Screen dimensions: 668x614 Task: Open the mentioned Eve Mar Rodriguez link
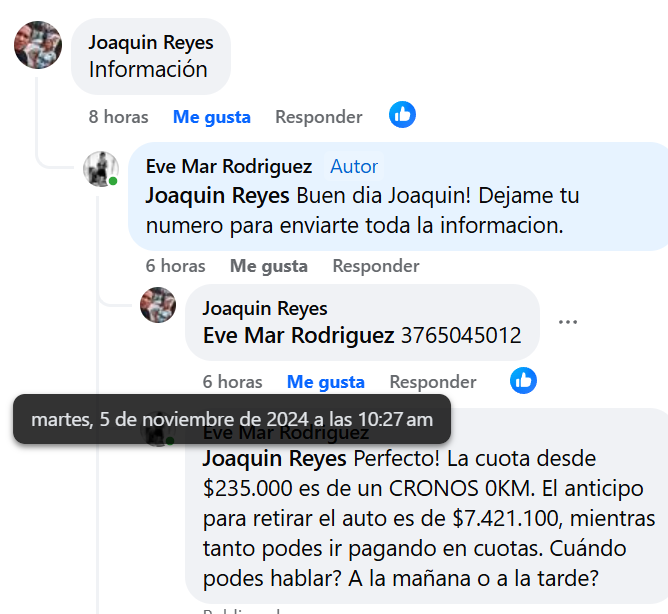tap(298, 336)
